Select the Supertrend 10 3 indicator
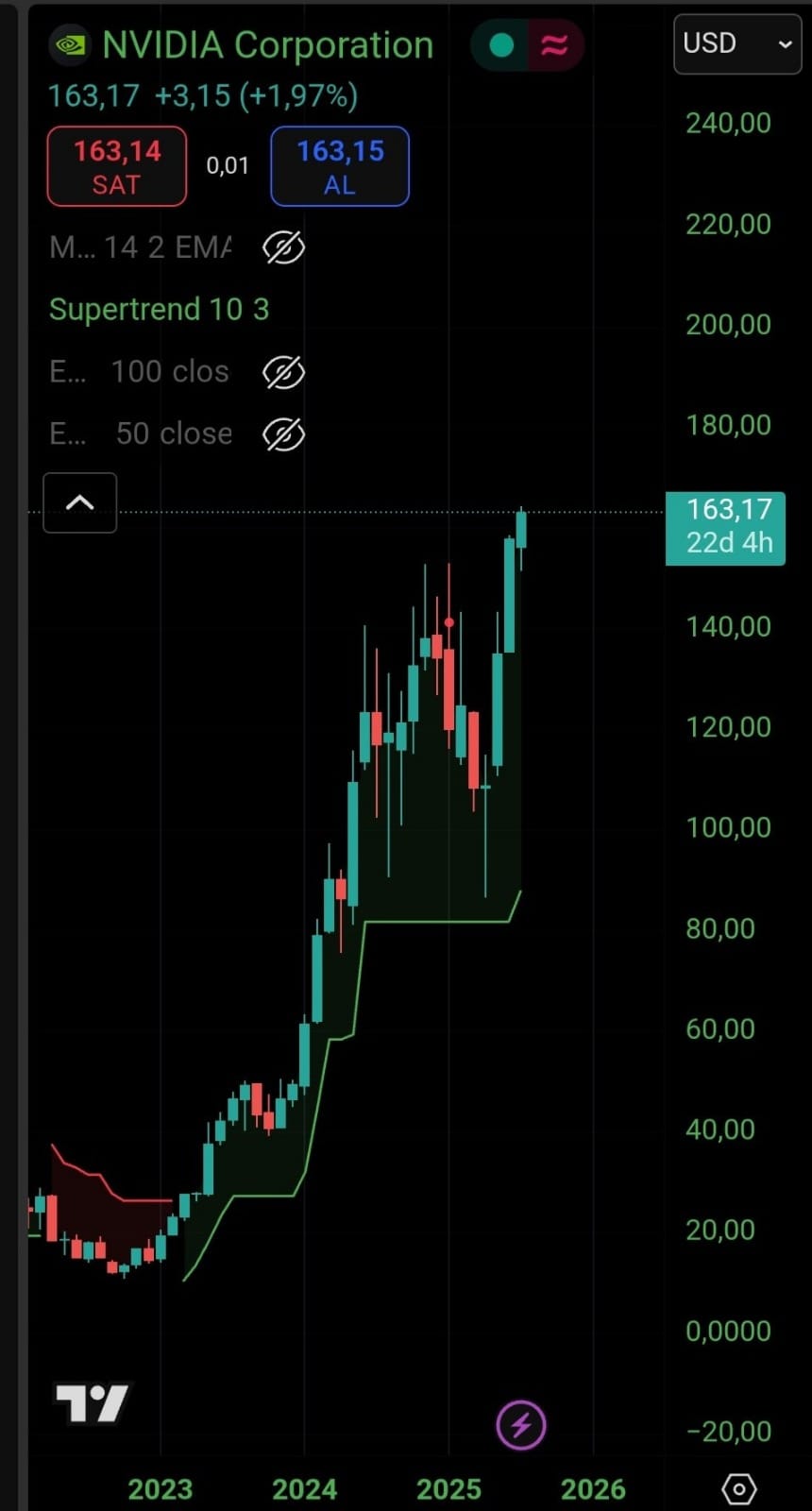This screenshot has height=1511, width=812. (159, 310)
